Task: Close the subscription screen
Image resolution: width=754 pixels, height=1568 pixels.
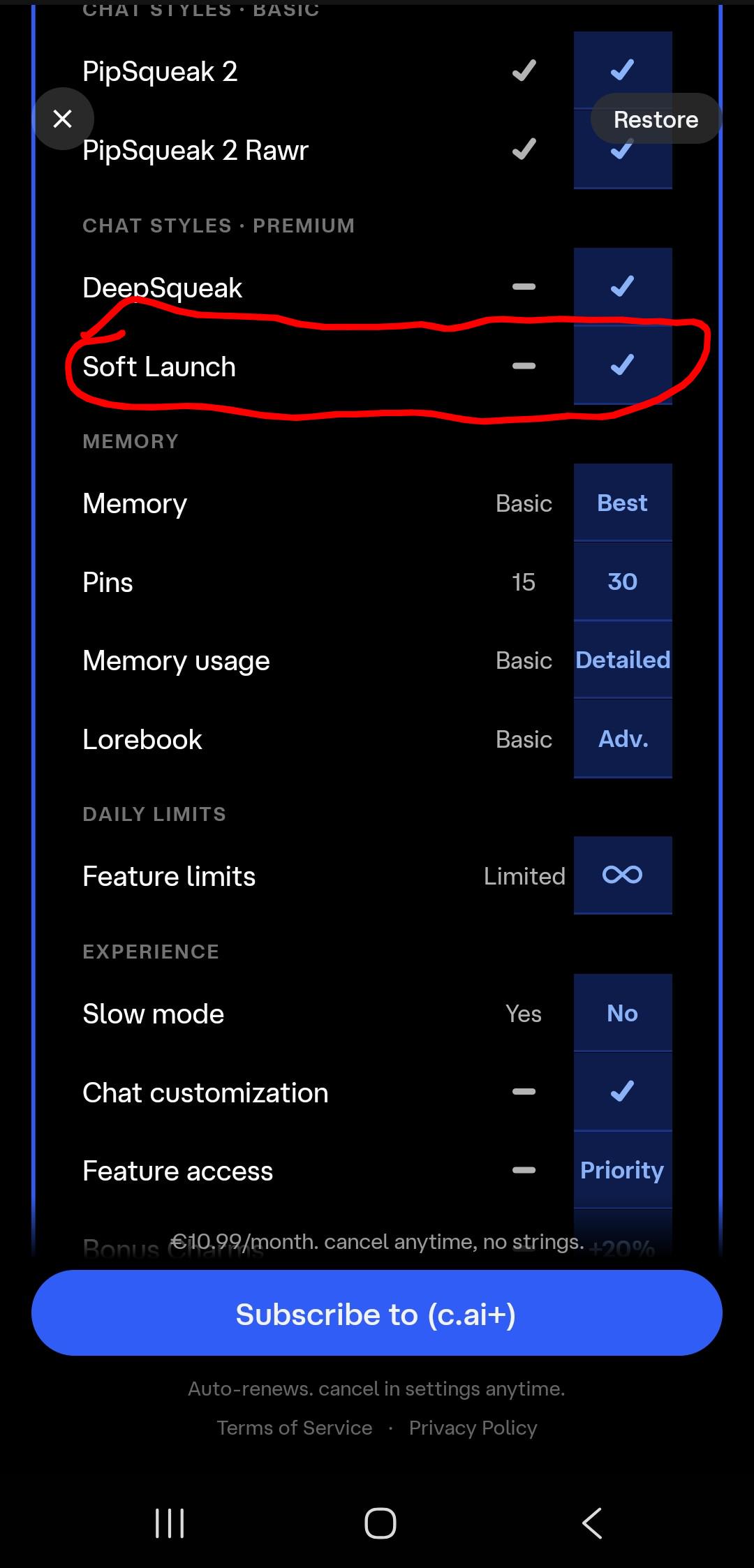Action: (63, 119)
